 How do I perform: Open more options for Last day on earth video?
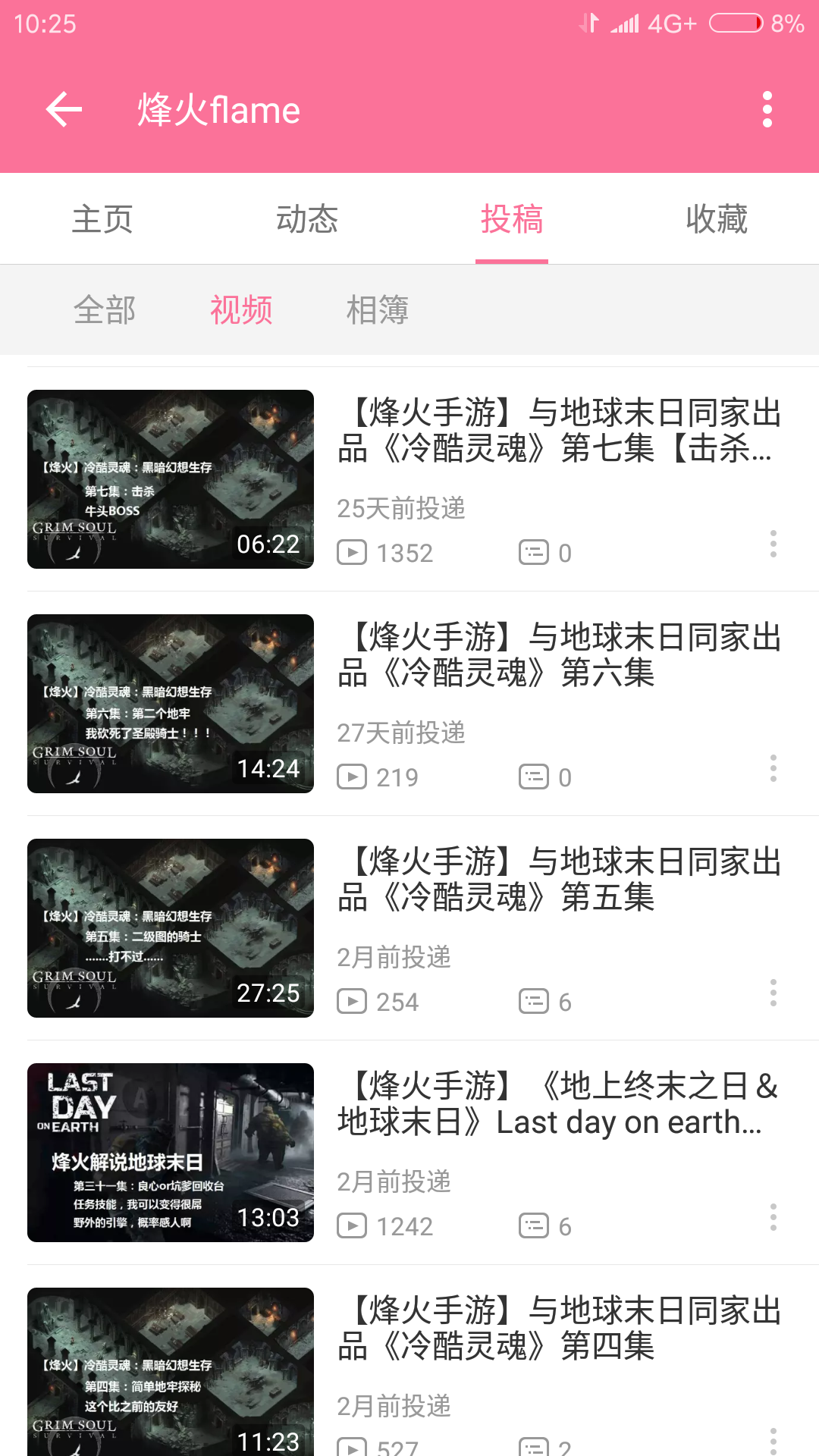(773, 1217)
